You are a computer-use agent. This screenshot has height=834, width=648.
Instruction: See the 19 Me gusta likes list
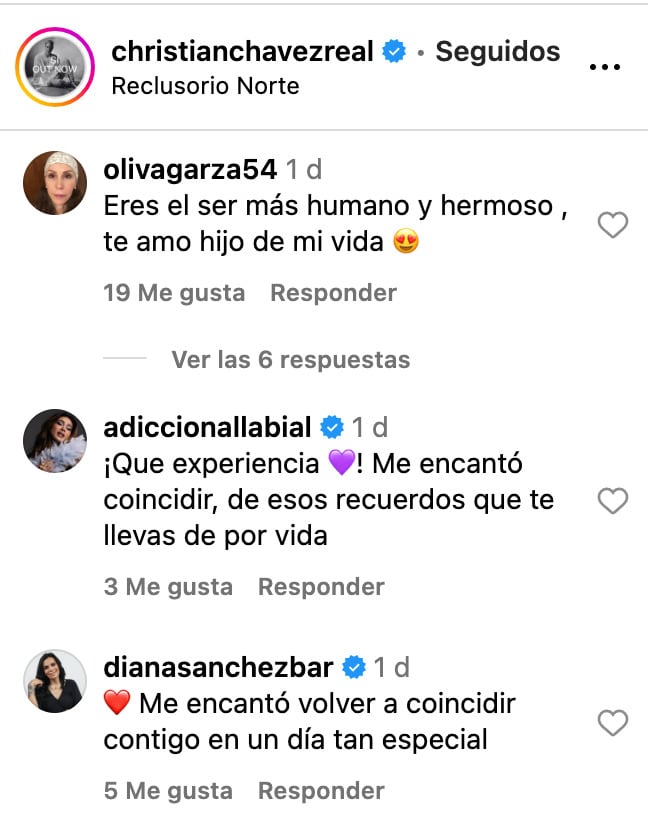pos(174,293)
